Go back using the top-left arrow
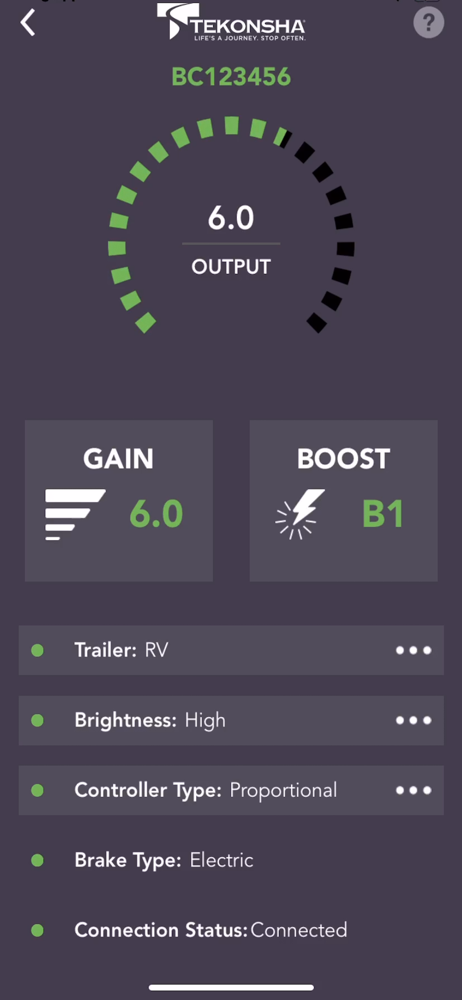Image resolution: width=462 pixels, height=1000 pixels. 27,23
